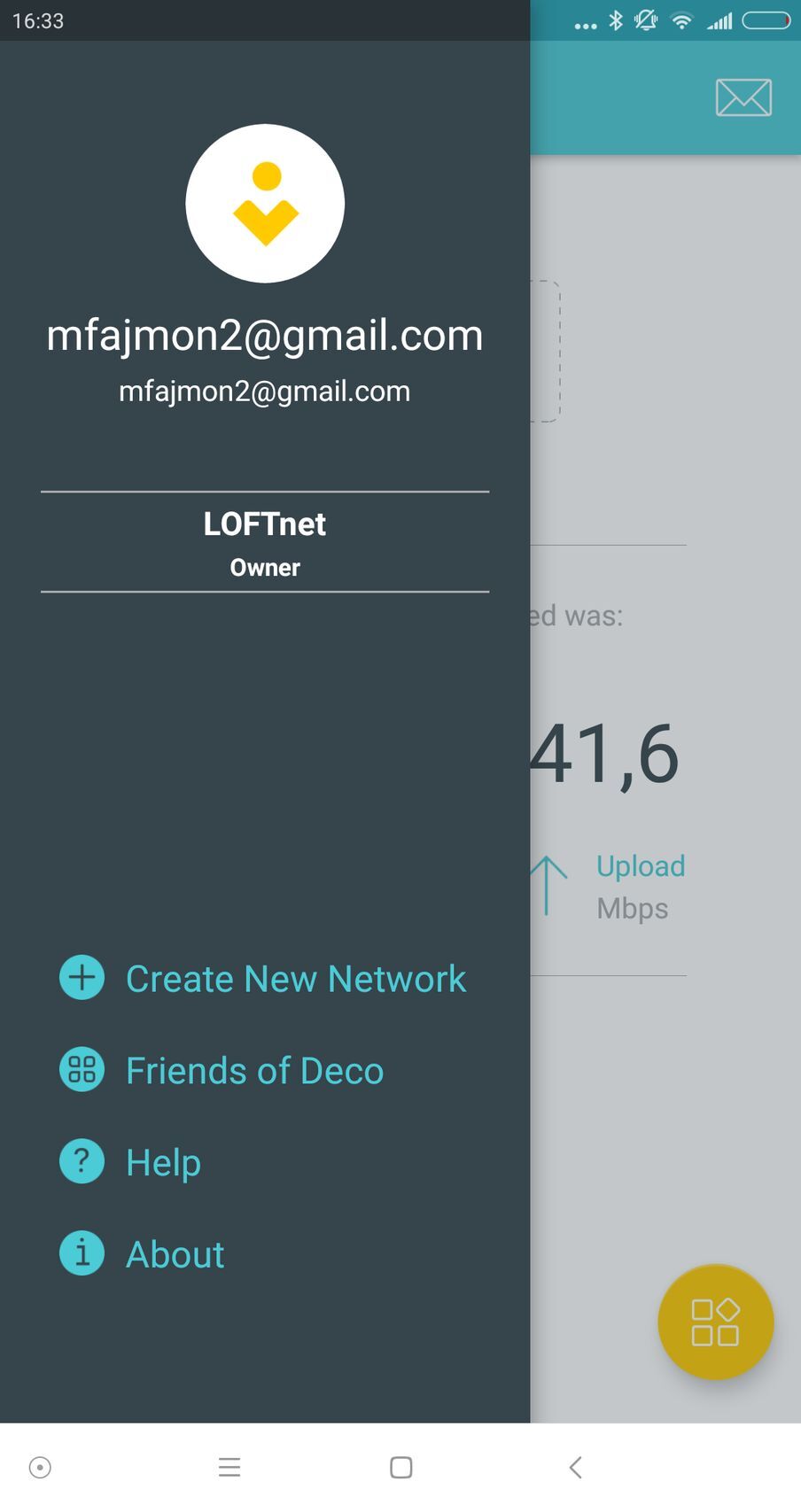Open the messages envelope icon
Image resolution: width=801 pixels, height=1512 pixels.
[x=743, y=97]
